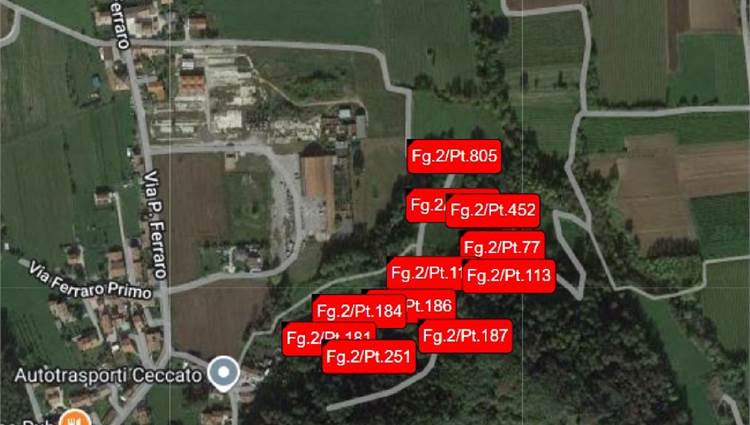Screen dimensions: 750x425
Task: Select marker Fg.2/Pt.184
Action: pyautogui.click(x=358, y=312)
